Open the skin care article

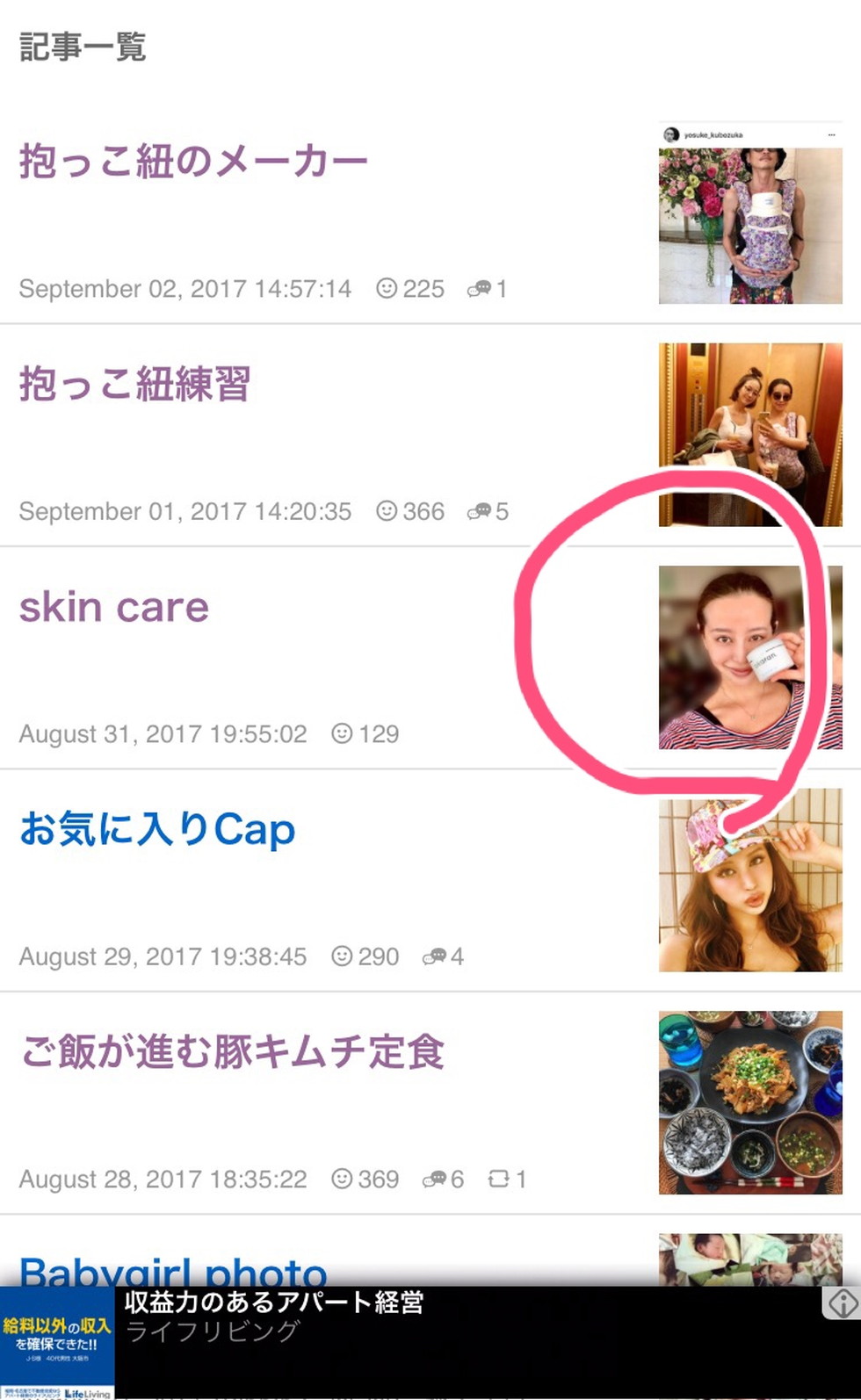coord(114,608)
